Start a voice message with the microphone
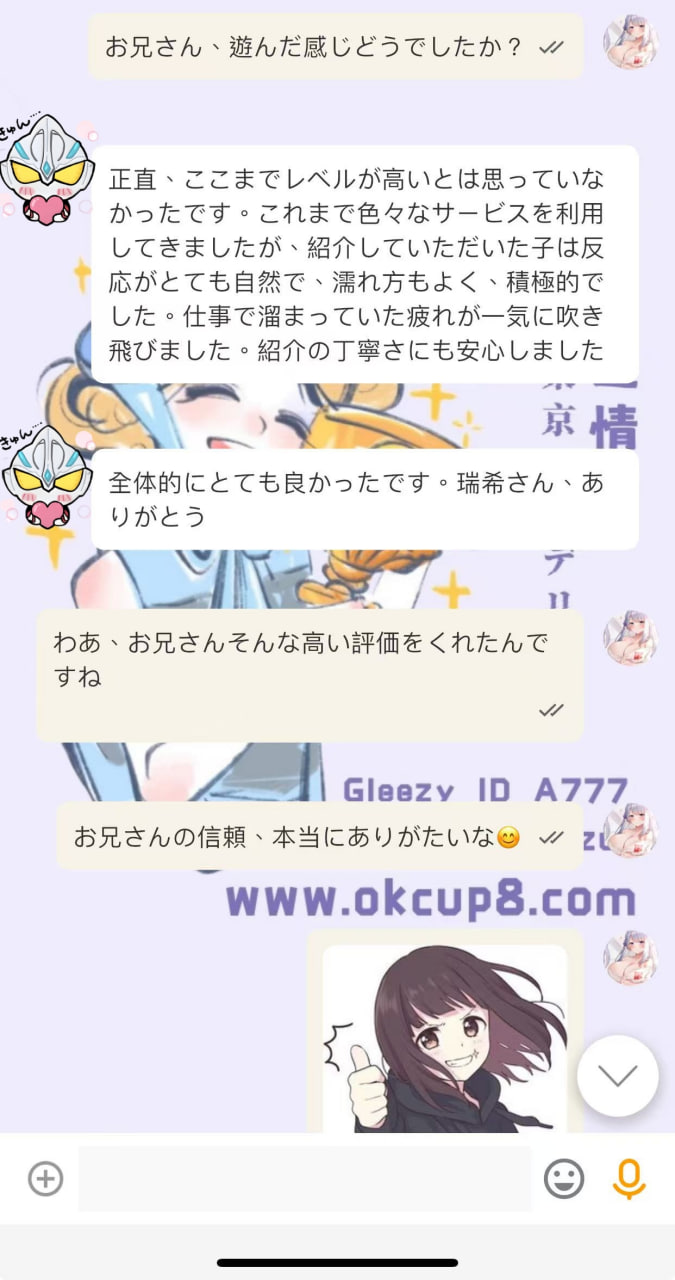This screenshot has width=675, height=1280. tap(628, 1178)
